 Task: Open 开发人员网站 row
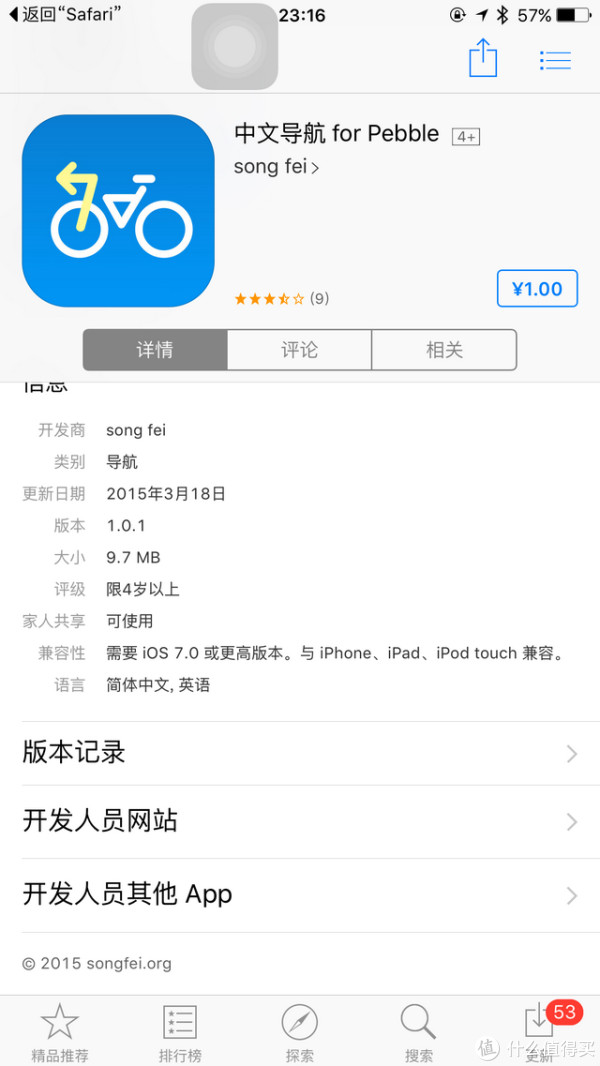(300, 822)
